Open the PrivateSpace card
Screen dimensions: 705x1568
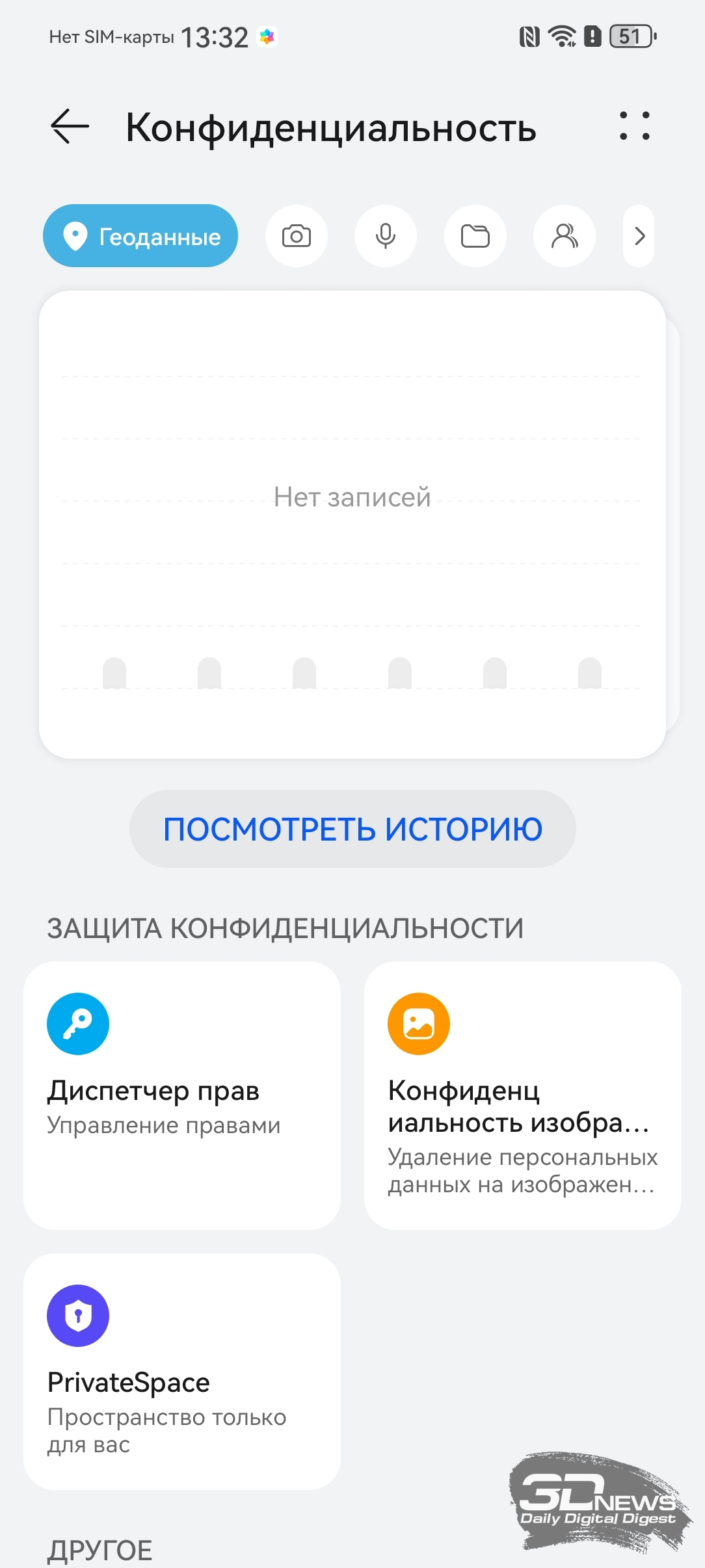(182, 1372)
